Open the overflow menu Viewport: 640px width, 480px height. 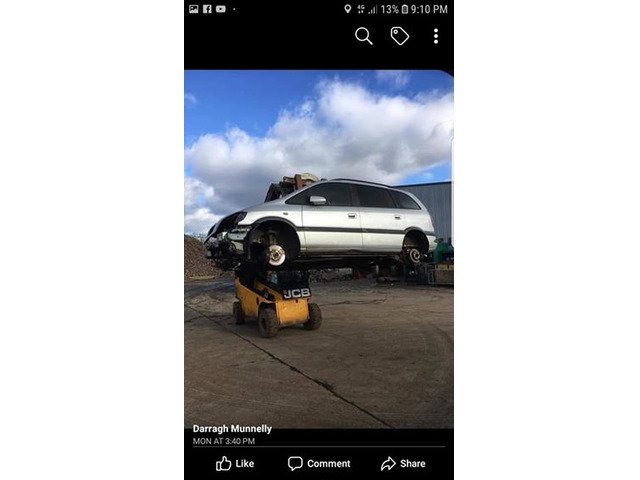[435, 36]
